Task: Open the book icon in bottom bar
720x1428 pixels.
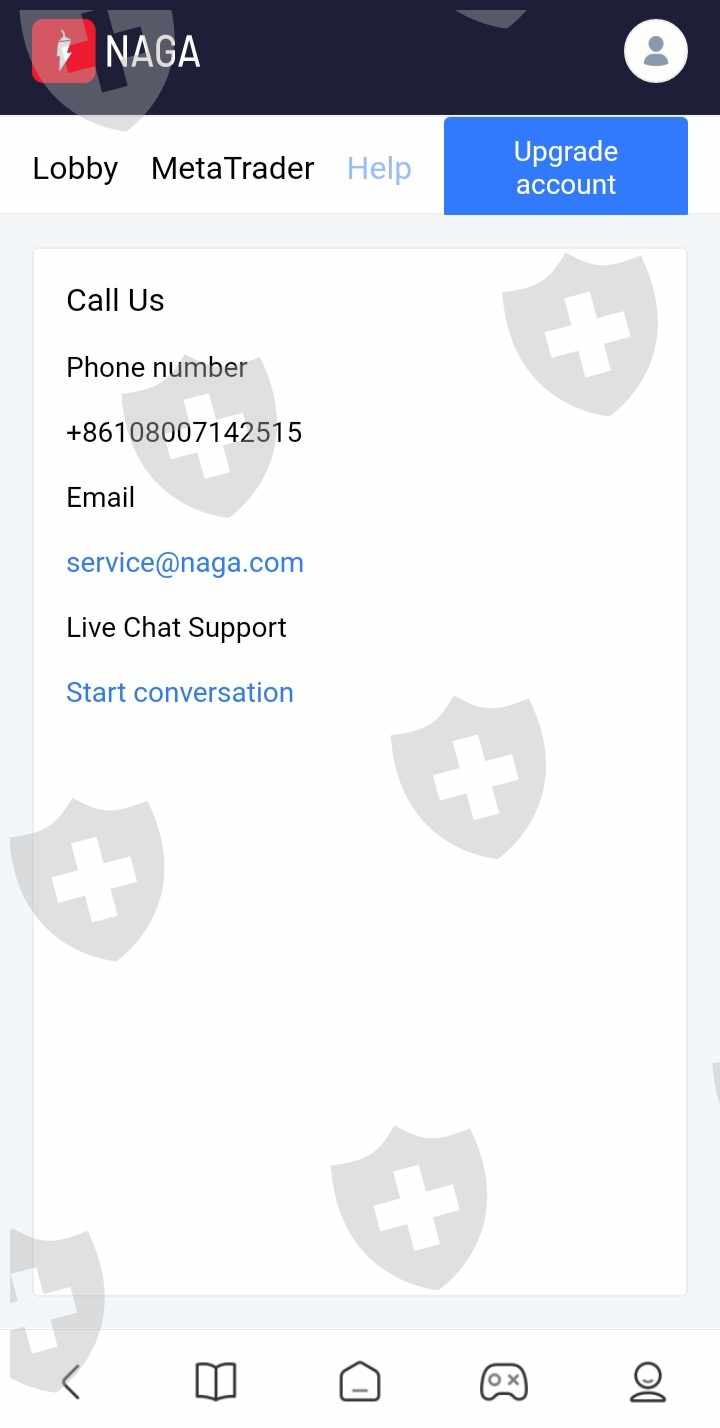Action: click(215, 1382)
